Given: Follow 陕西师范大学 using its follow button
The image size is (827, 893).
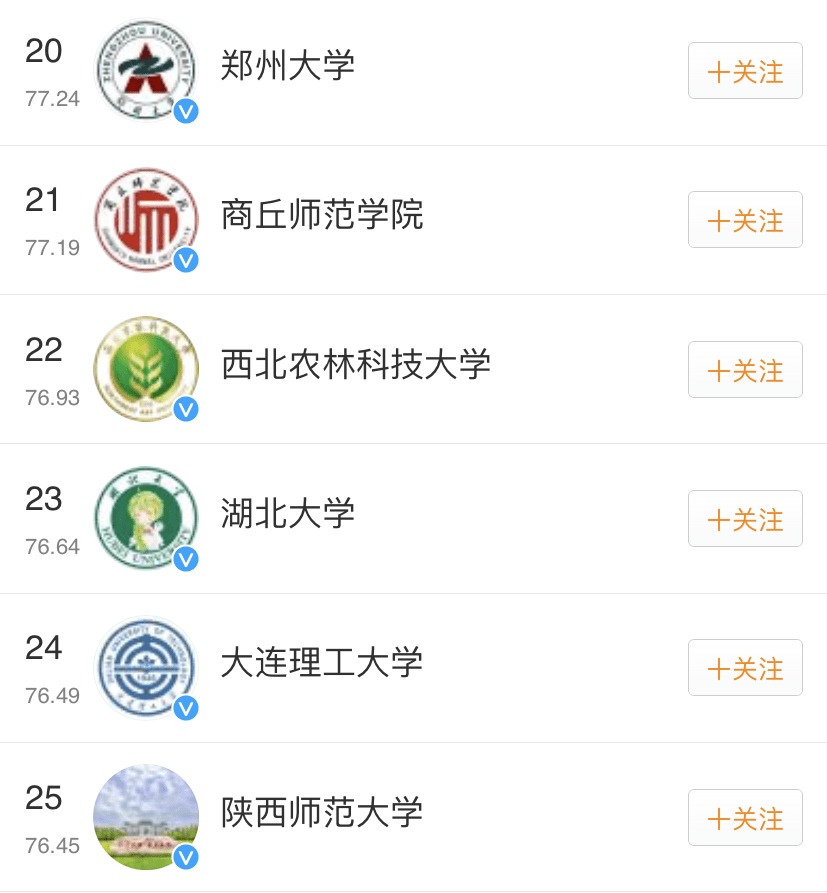Looking at the screenshot, I should click(x=745, y=817).
